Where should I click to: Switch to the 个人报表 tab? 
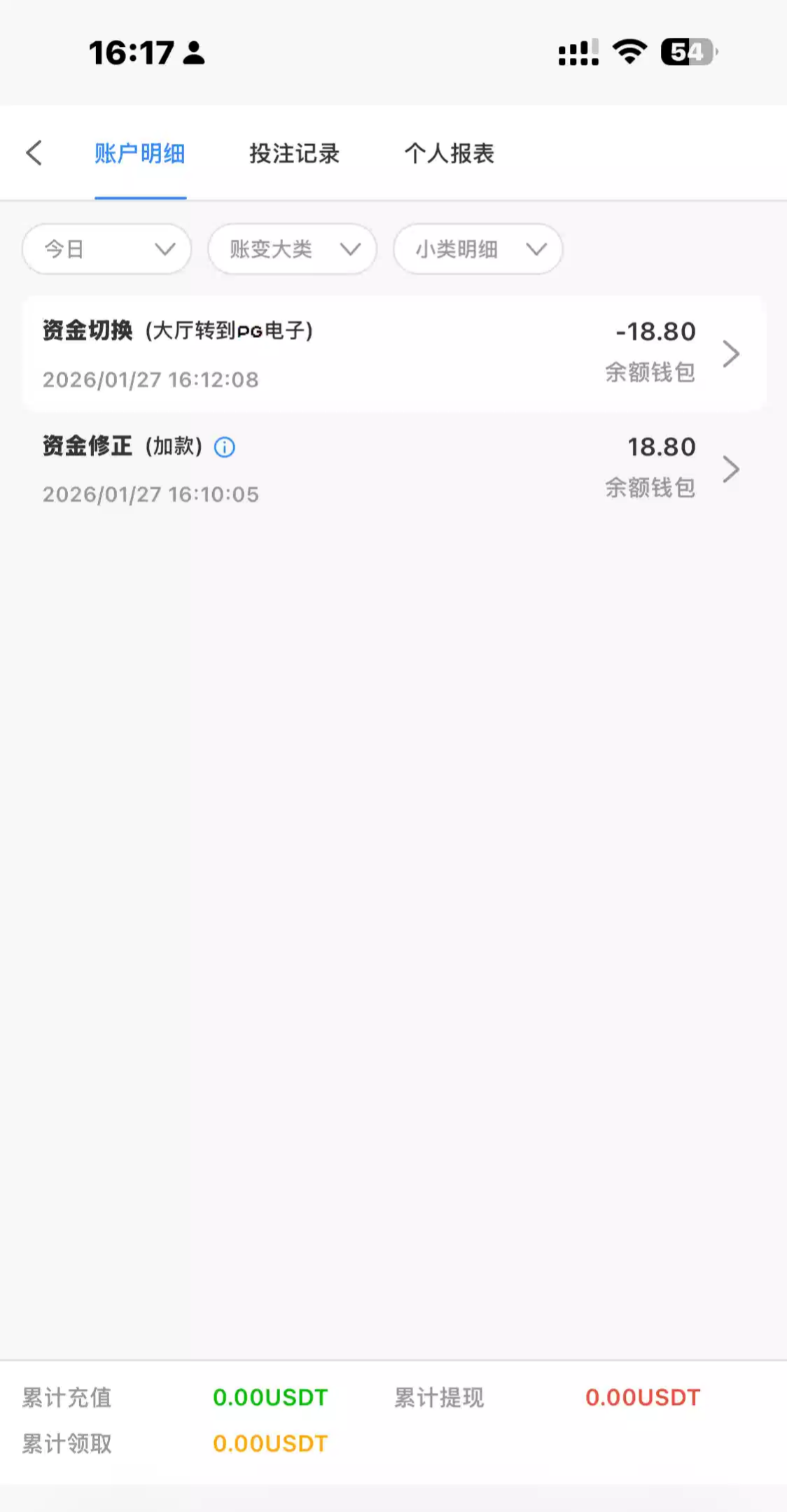coord(449,153)
